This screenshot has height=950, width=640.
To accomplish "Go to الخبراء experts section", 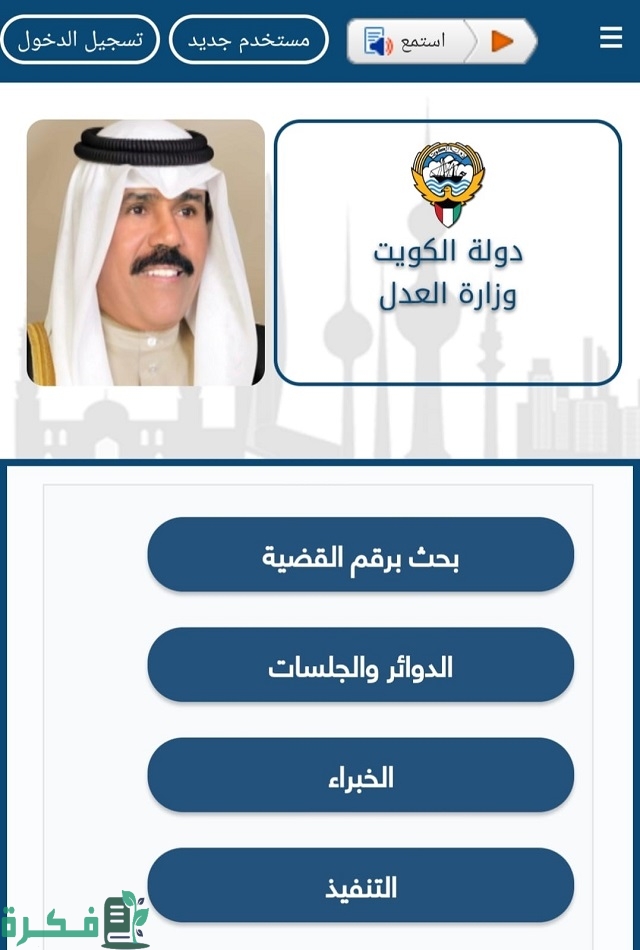I will pos(360,775).
